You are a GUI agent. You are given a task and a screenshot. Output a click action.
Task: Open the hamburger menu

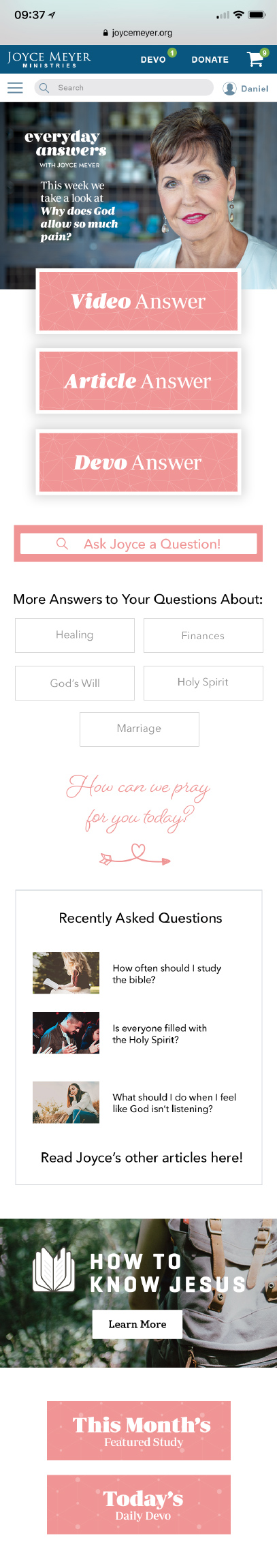[x=15, y=88]
